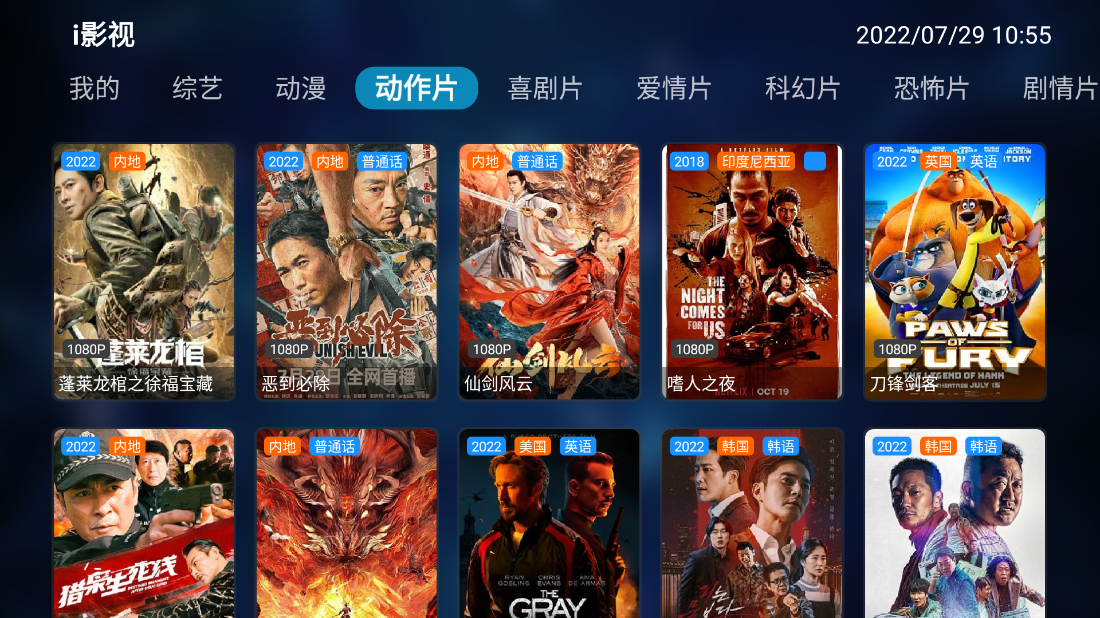
Task: Open The Gray Man movie card
Action: (x=549, y=525)
